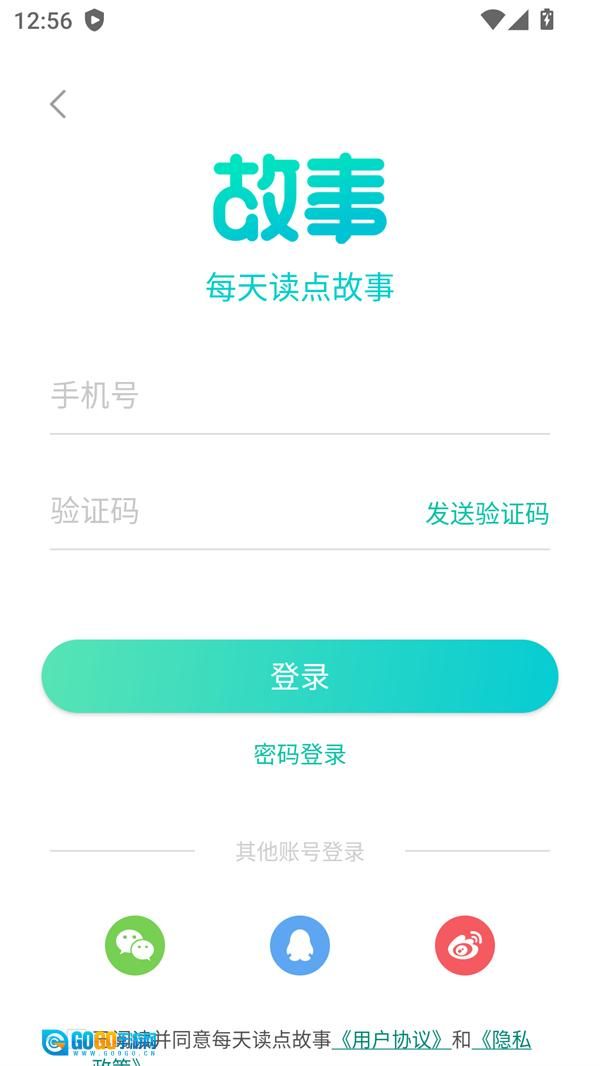
Task: Log in with Weibo
Action: 464,945
